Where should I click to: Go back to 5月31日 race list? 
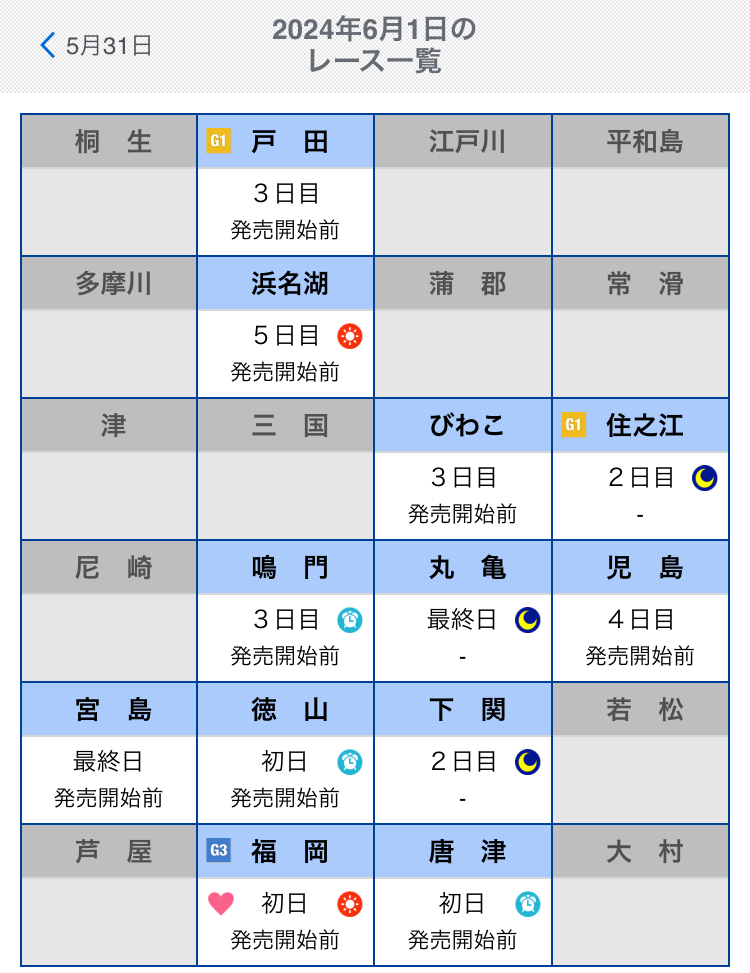[x=96, y=46]
